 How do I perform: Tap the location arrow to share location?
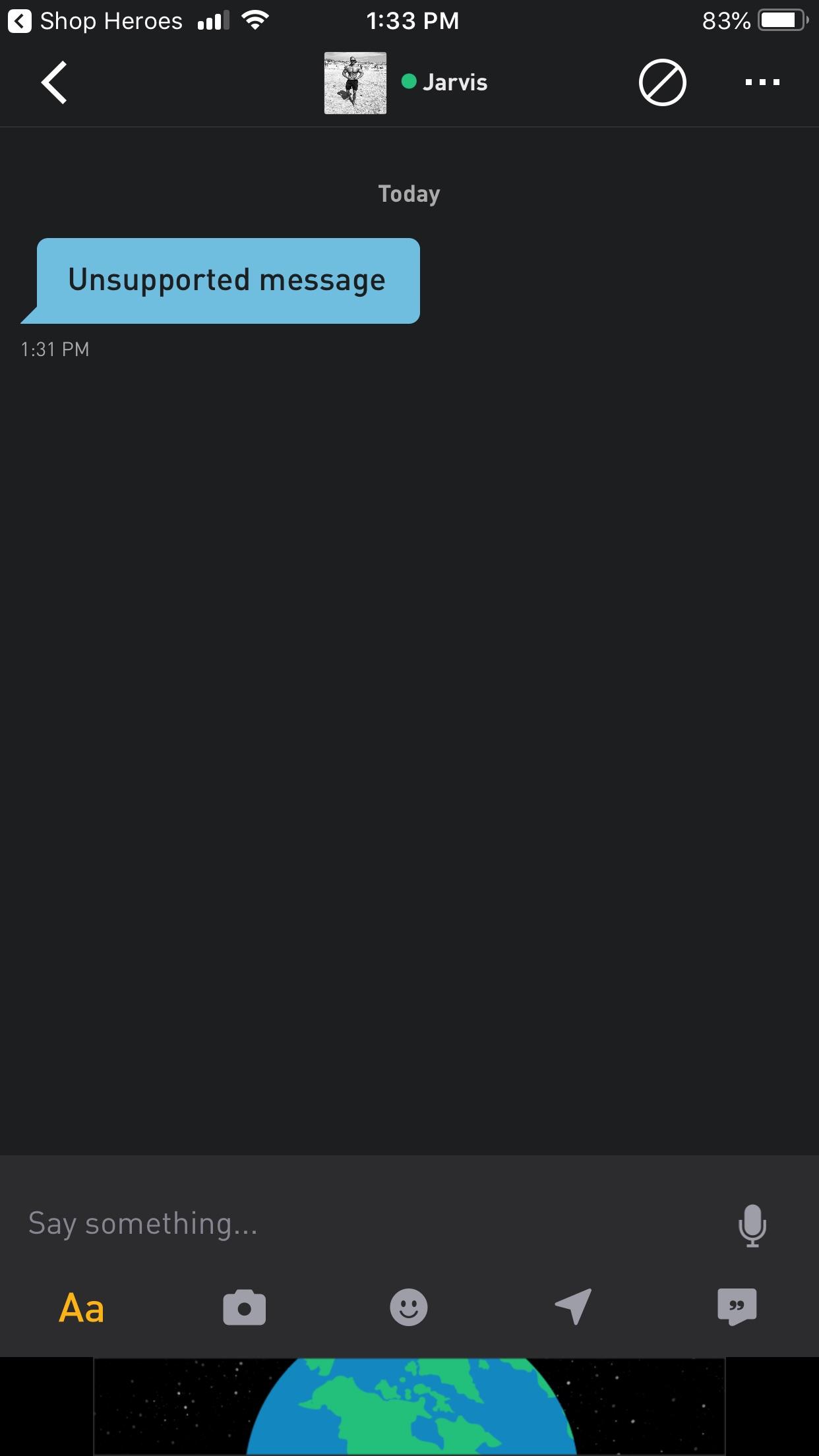pyautogui.click(x=573, y=1306)
